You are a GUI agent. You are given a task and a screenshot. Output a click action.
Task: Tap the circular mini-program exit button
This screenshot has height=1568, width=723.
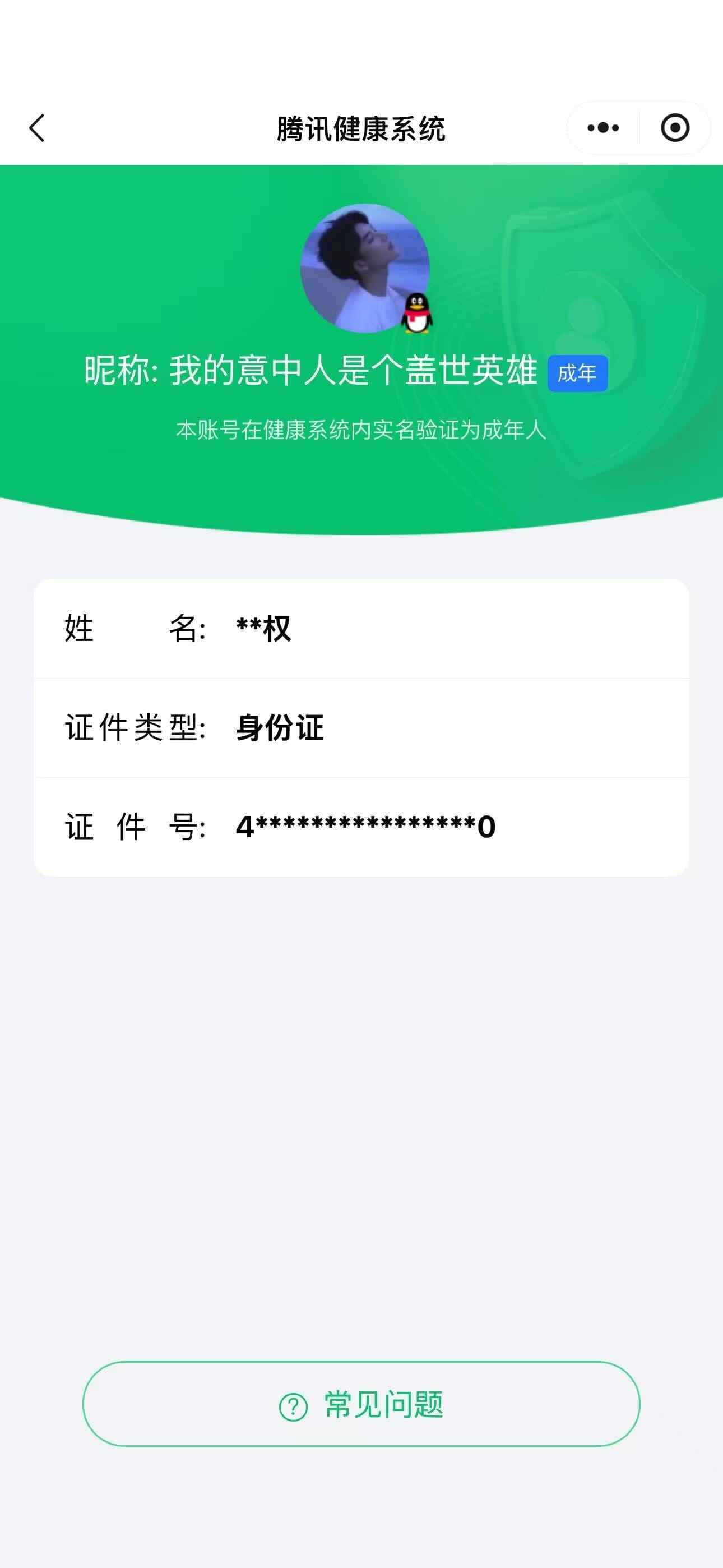point(674,128)
